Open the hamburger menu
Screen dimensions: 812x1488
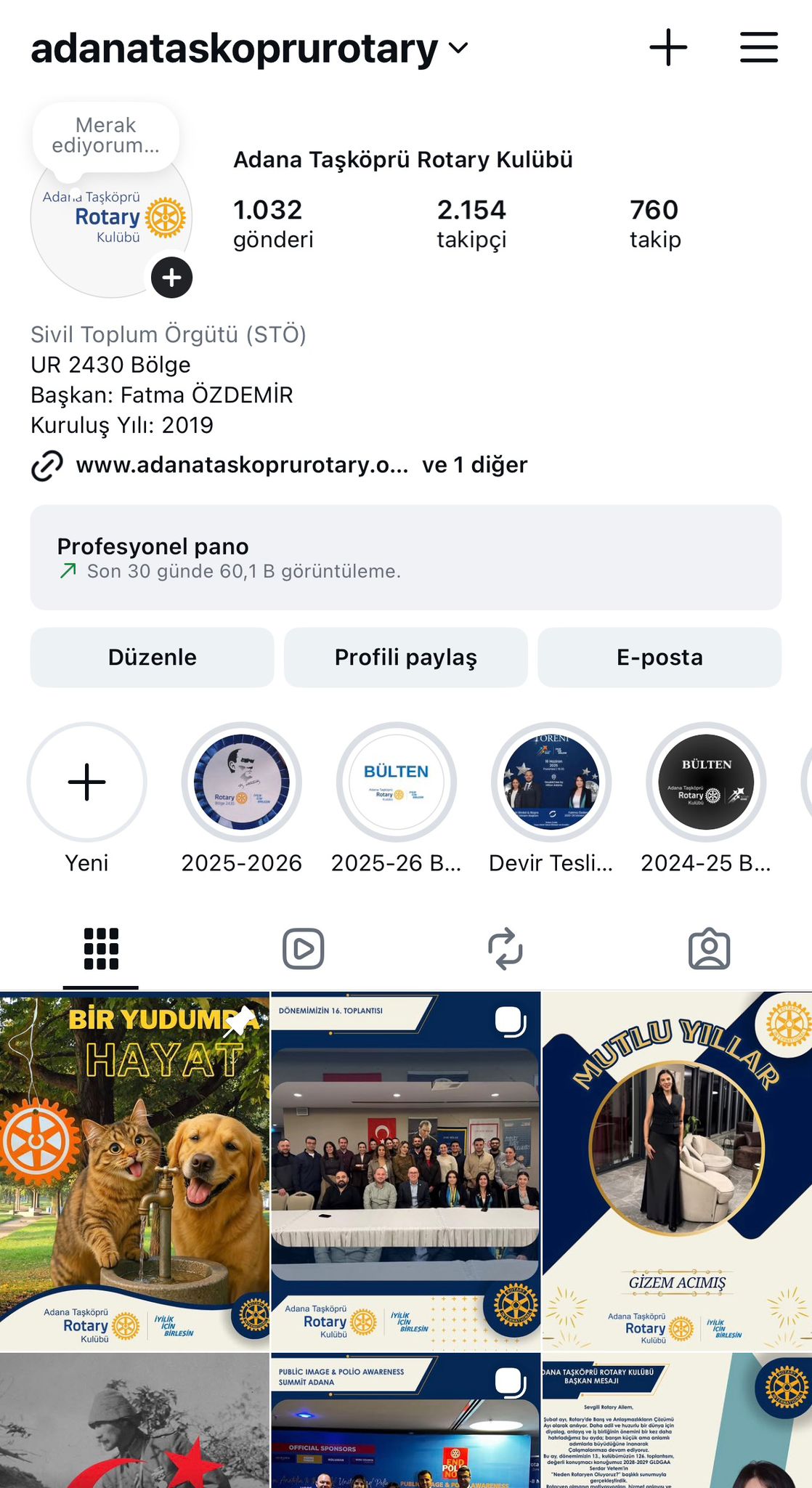759,48
